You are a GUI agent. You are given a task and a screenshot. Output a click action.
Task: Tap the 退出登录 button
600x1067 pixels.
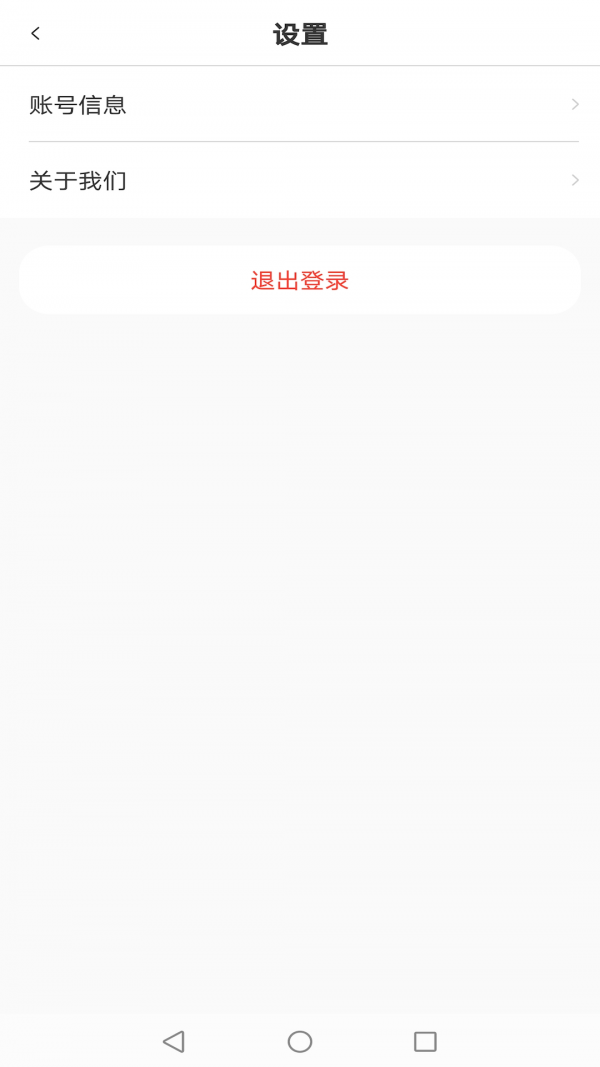tap(300, 281)
